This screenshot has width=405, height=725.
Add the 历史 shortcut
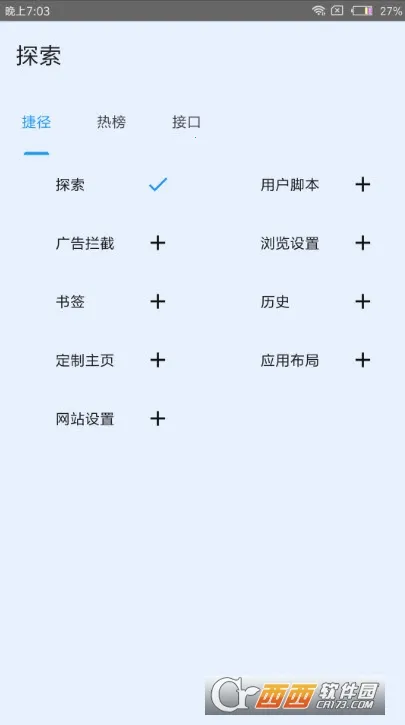click(362, 302)
